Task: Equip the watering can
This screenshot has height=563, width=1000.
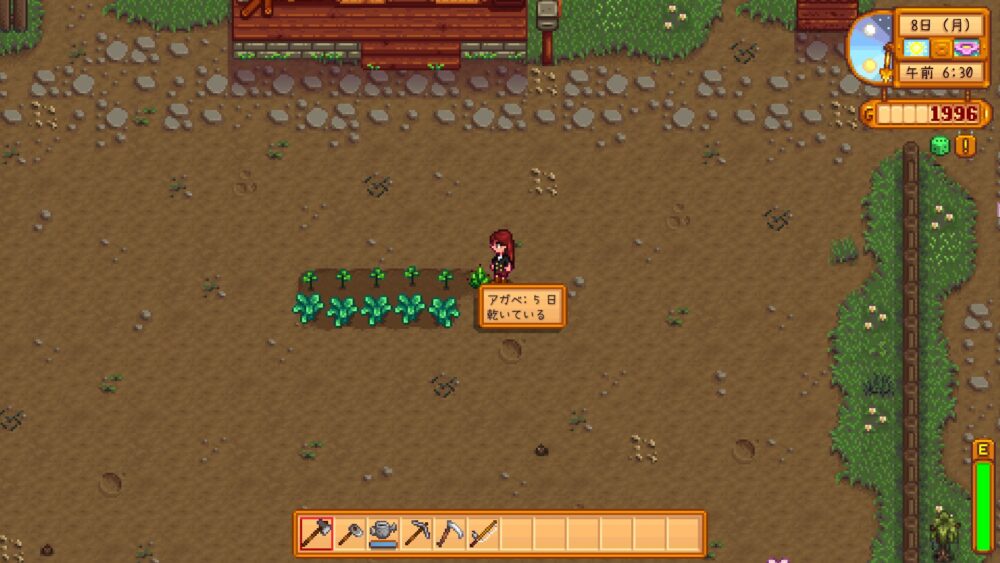Action: pyautogui.click(x=383, y=534)
